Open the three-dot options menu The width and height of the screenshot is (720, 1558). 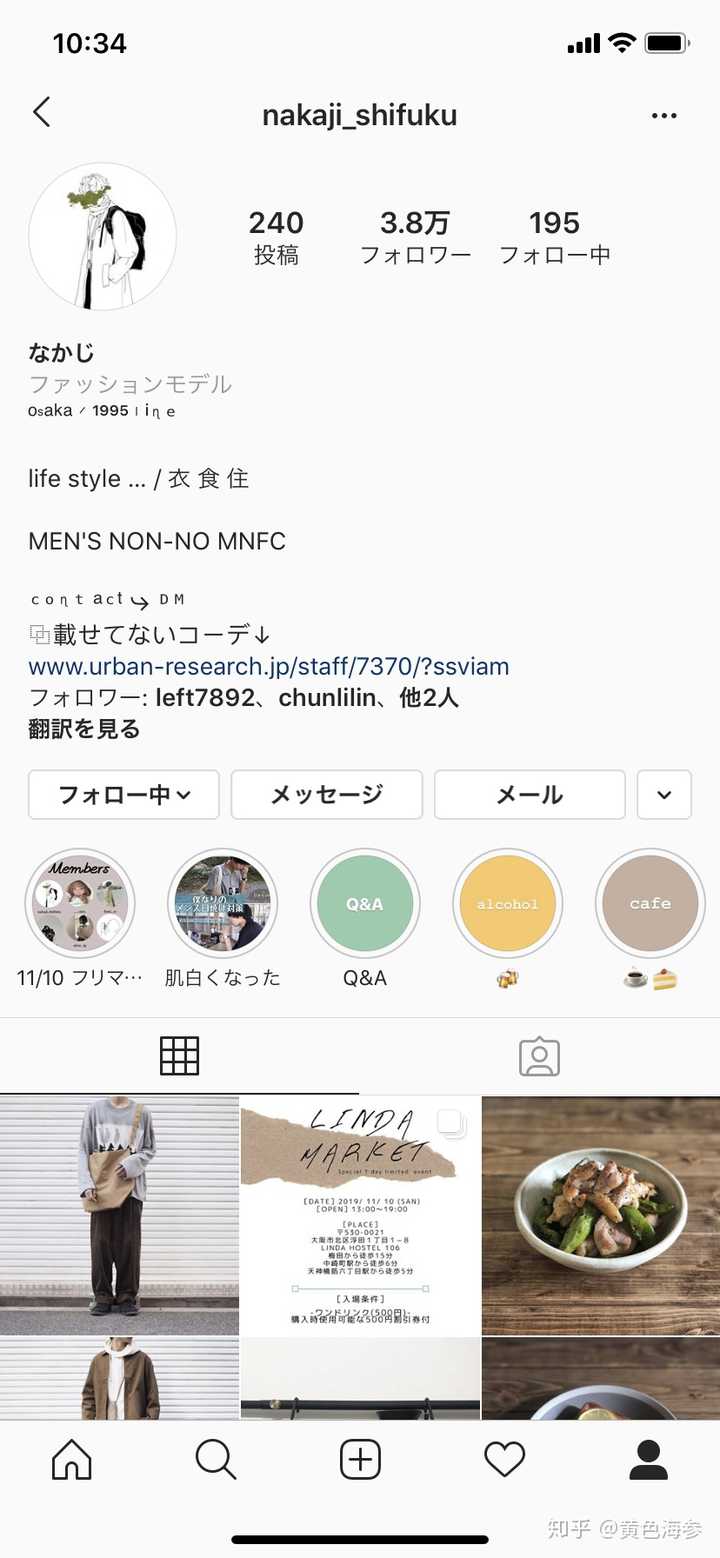point(664,116)
